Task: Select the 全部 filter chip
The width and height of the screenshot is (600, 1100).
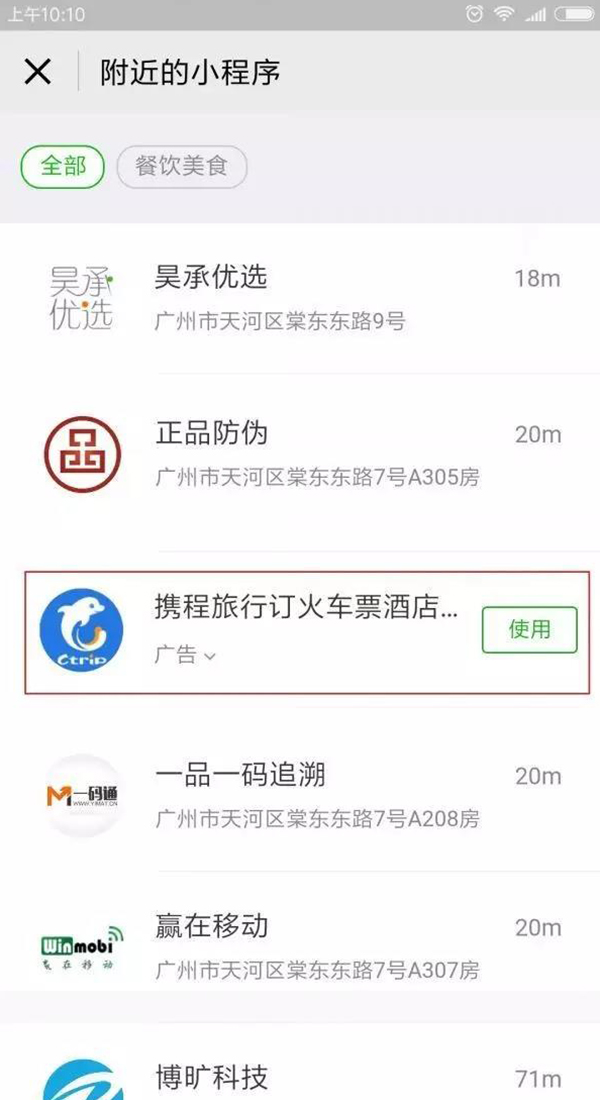Action: 62,166
